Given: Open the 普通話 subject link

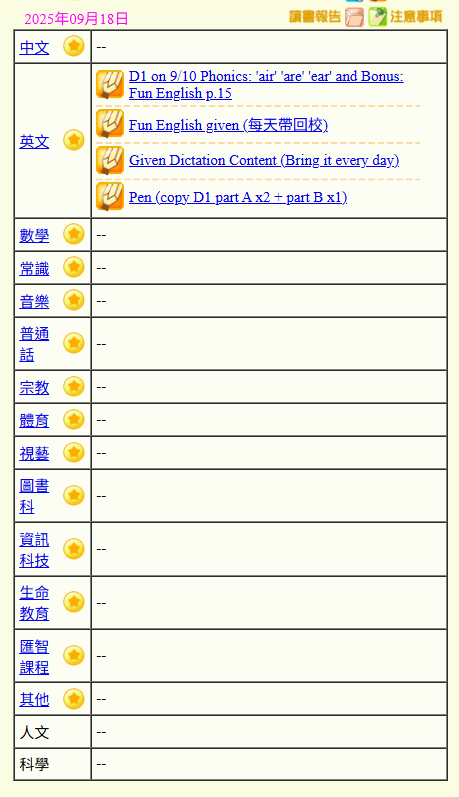Looking at the screenshot, I should coord(35,344).
